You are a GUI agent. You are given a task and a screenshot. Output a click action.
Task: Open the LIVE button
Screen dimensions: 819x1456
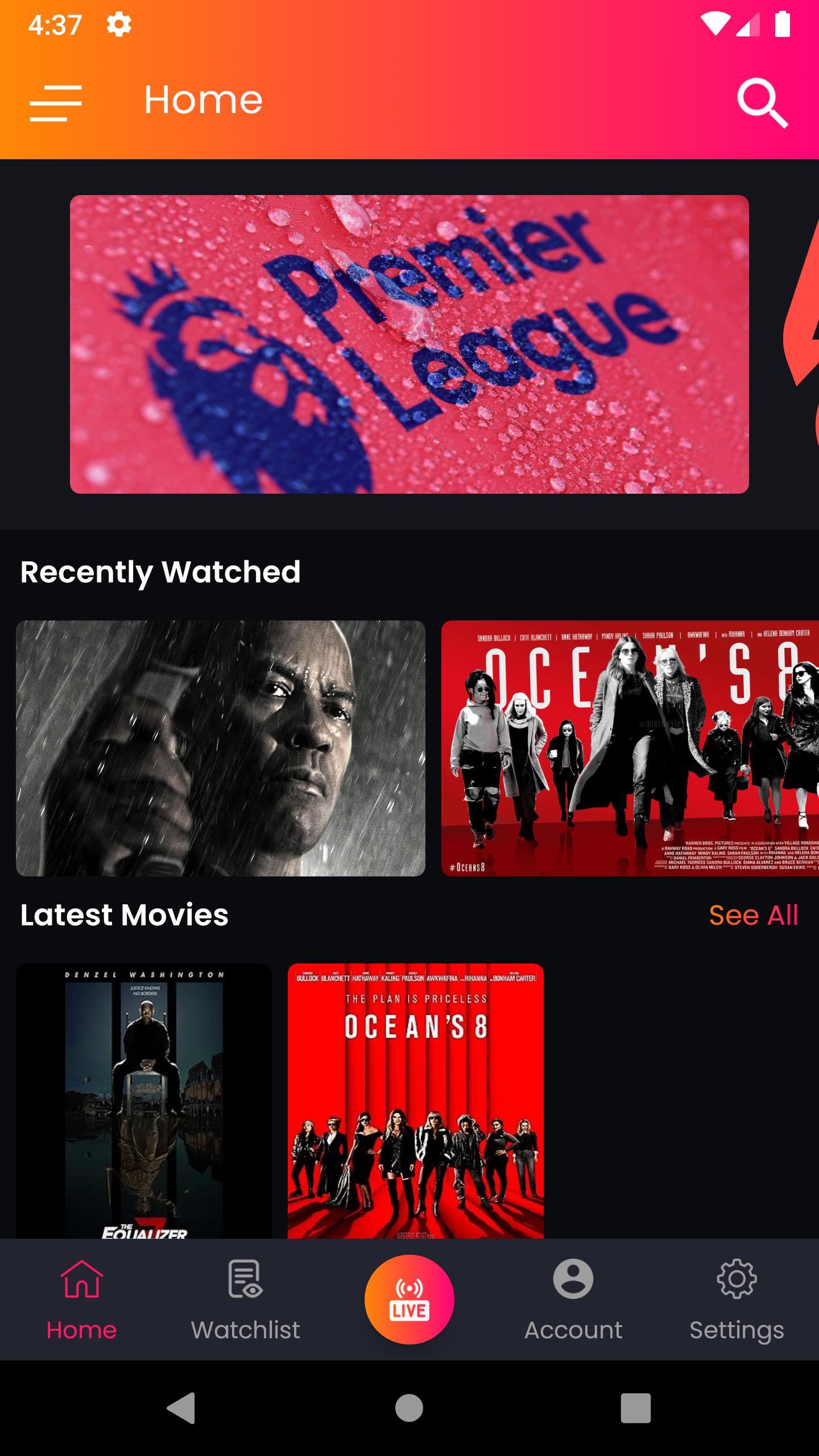[409, 1300]
